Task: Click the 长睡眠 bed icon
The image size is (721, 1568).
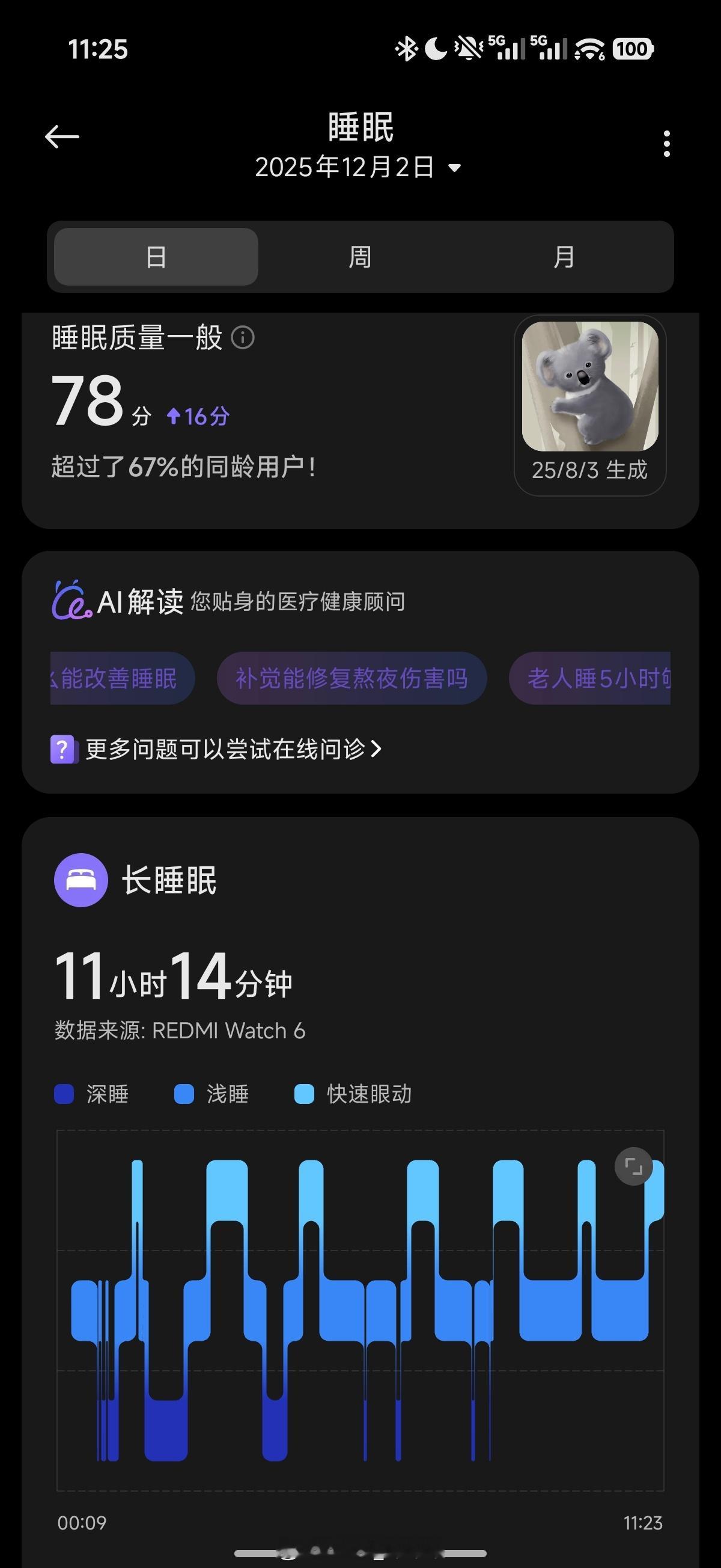Action: coord(81,879)
